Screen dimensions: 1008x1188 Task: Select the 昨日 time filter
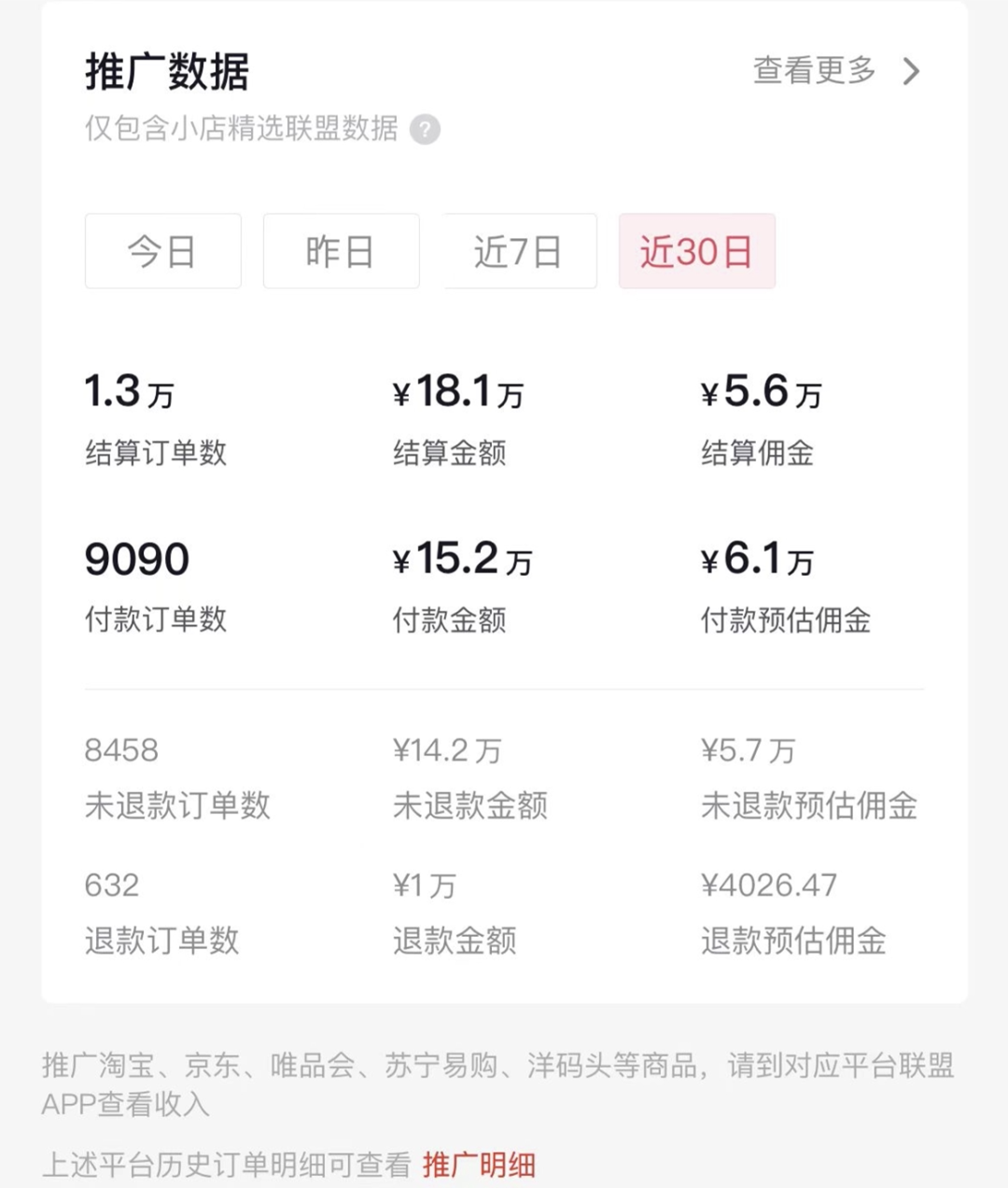coord(341,251)
